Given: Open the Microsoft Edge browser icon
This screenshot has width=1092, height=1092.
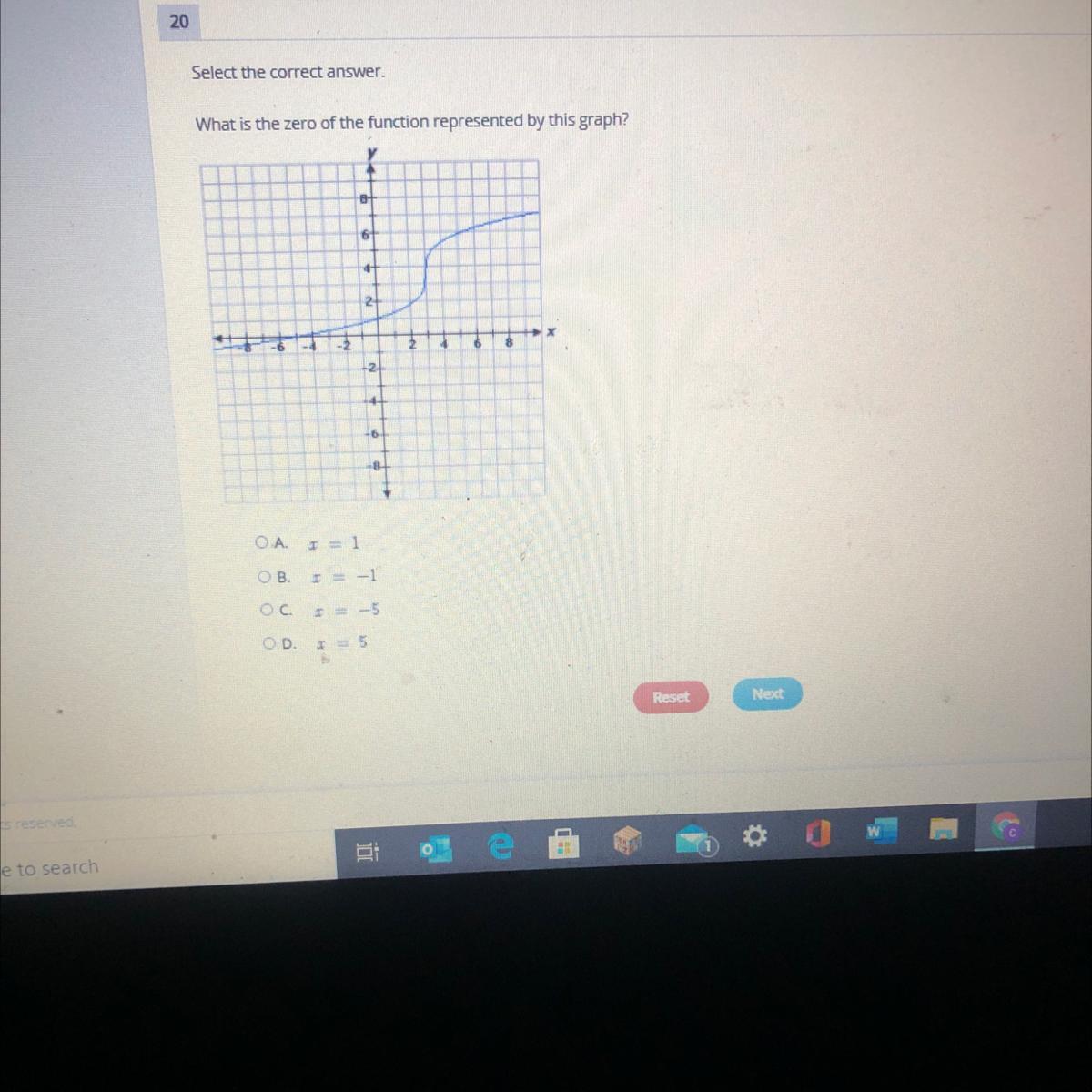Looking at the screenshot, I should click(500, 847).
